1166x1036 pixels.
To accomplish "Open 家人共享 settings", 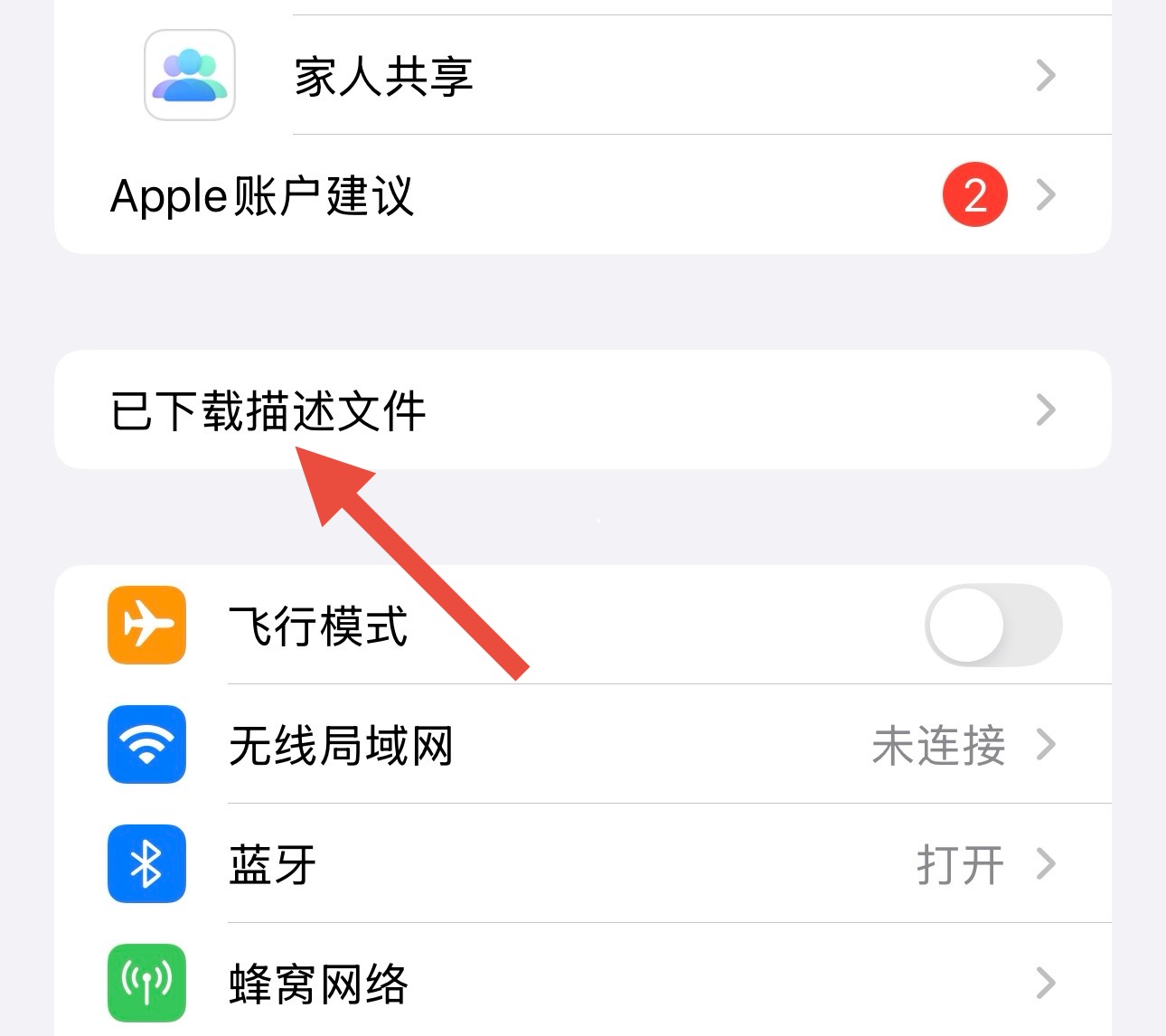I will (582, 76).
